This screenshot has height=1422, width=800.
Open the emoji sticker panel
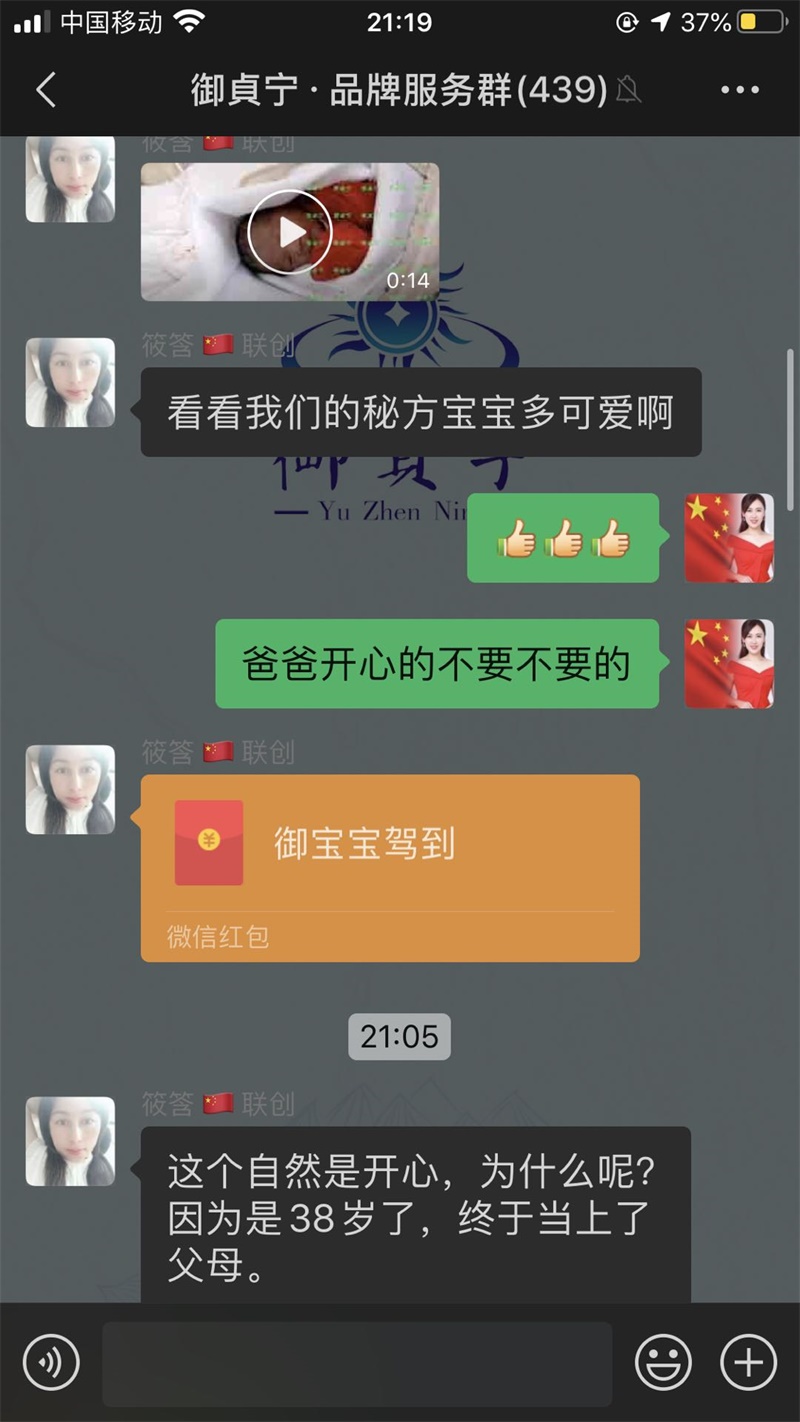click(663, 1362)
